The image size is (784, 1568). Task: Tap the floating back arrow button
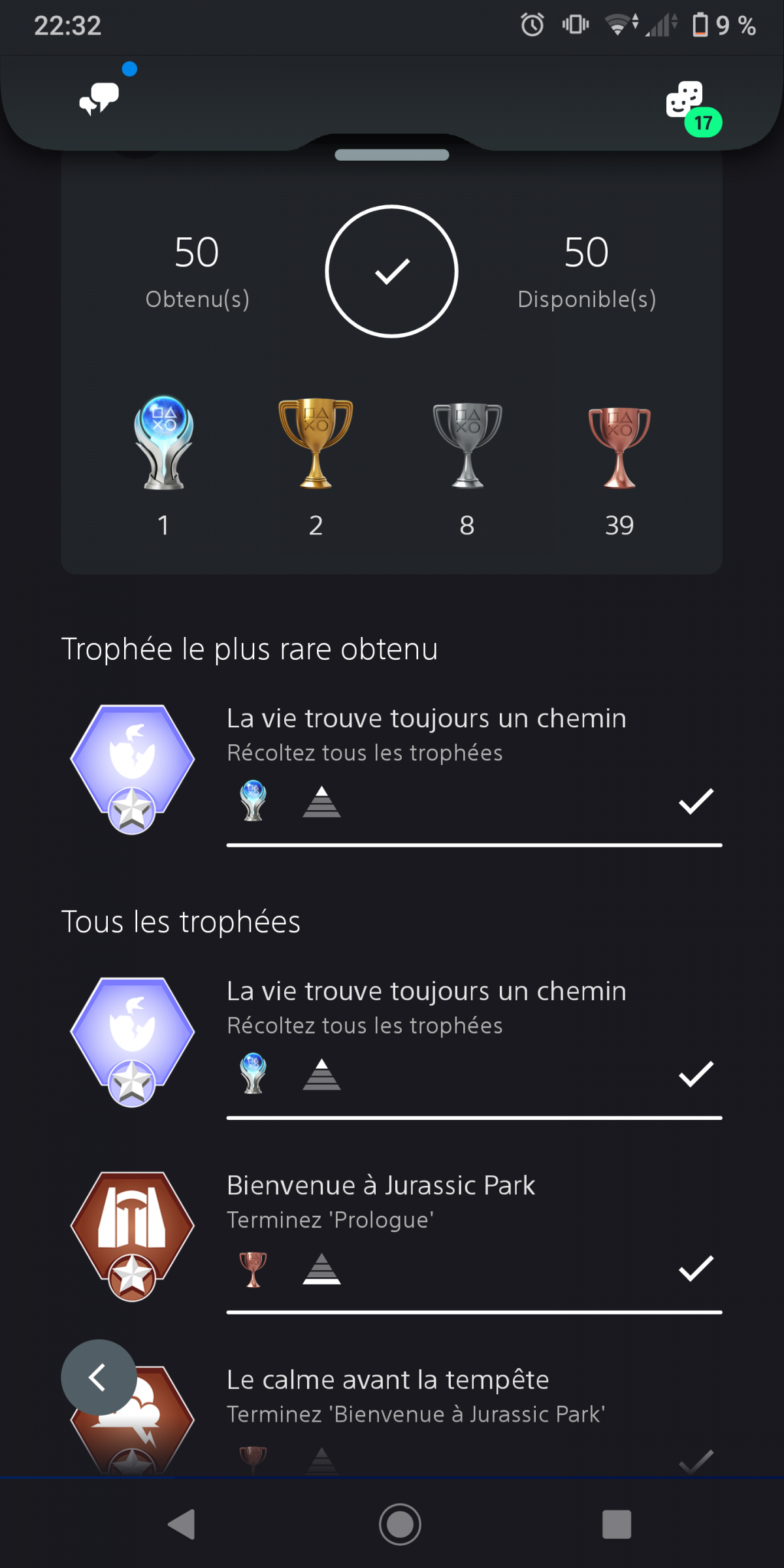tap(99, 1377)
